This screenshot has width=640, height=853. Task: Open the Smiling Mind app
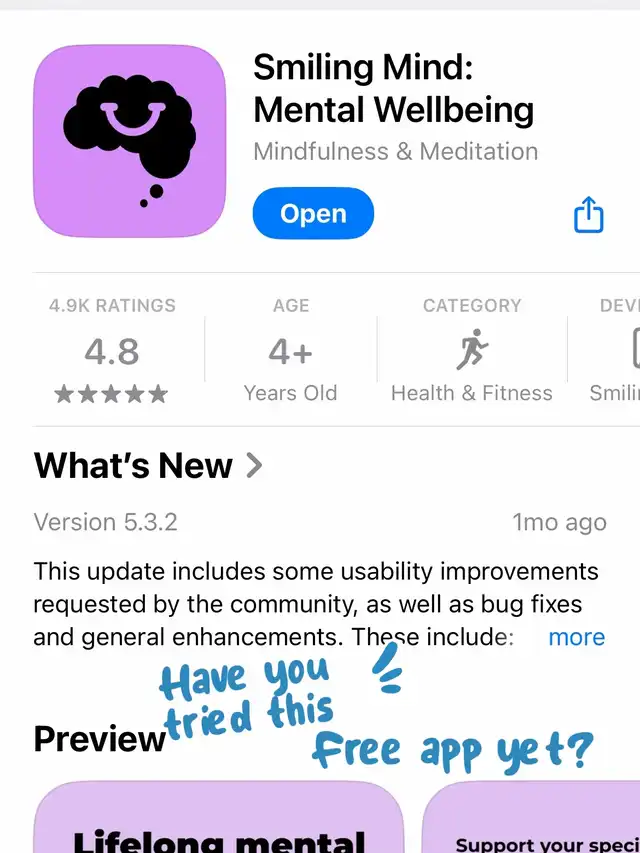click(313, 214)
